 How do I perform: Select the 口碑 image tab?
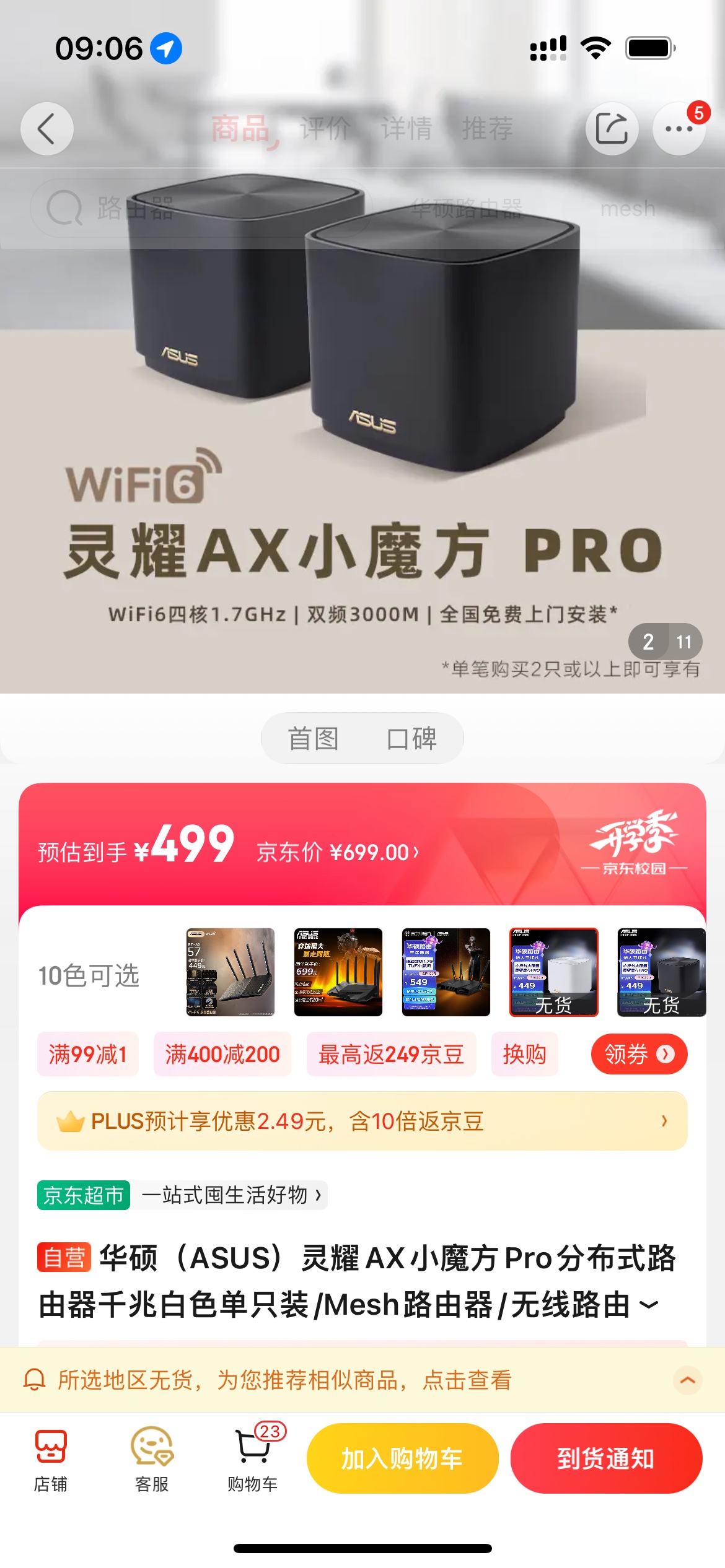point(411,738)
